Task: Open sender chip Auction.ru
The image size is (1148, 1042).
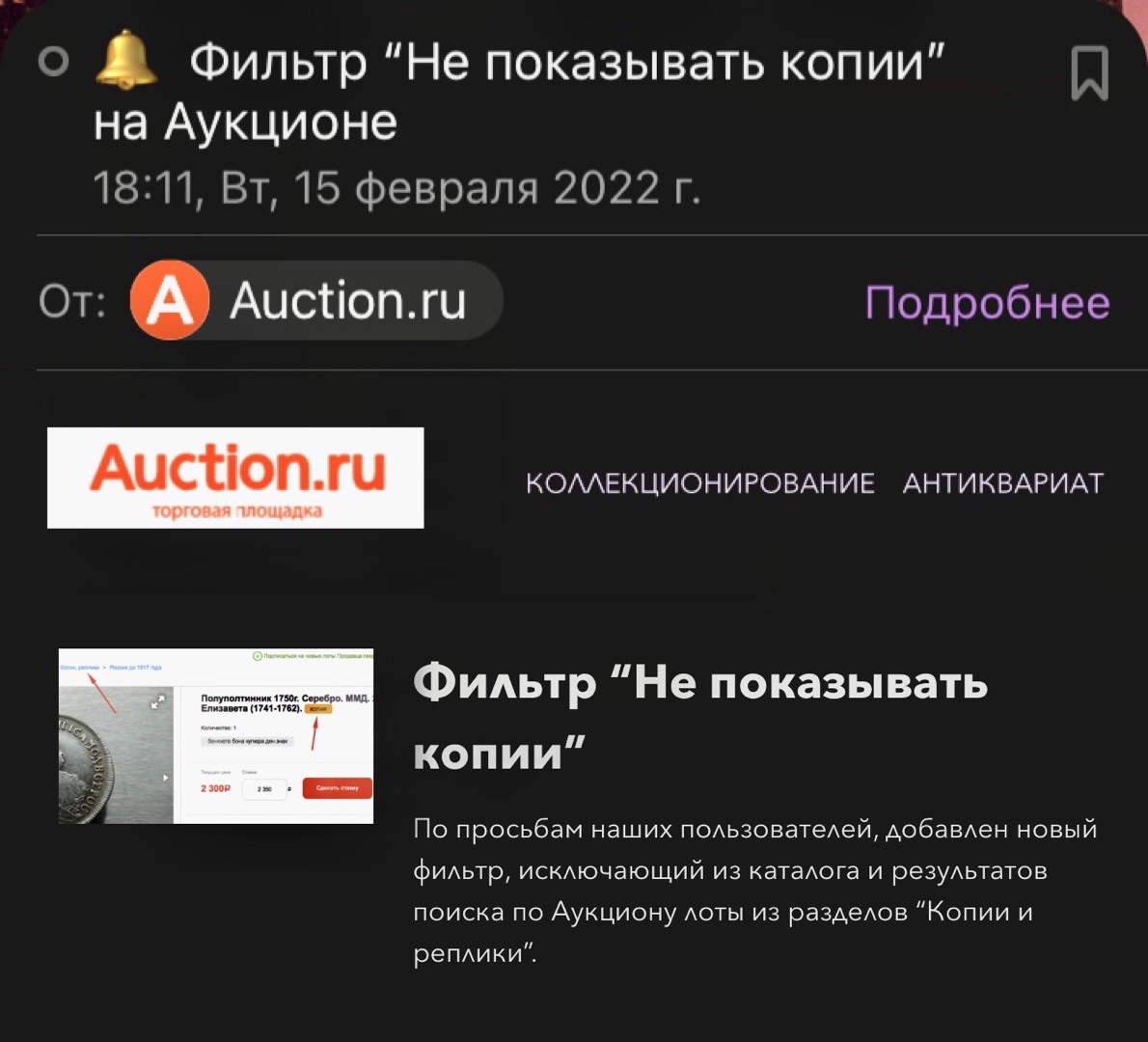Action: point(316,301)
